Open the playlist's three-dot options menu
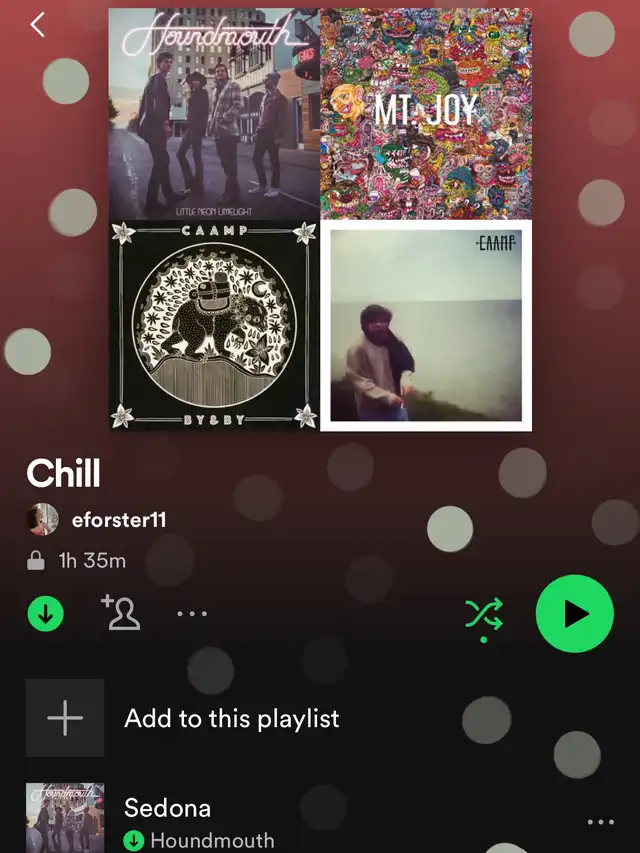 192,614
